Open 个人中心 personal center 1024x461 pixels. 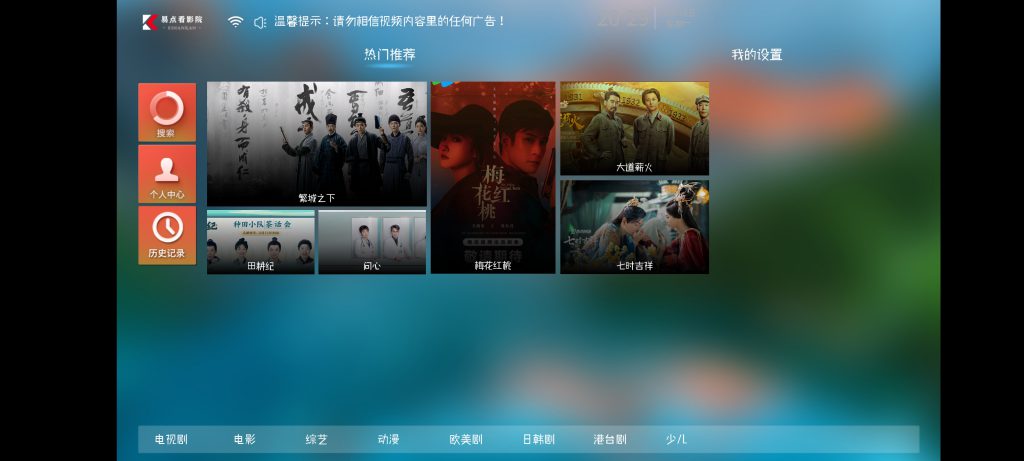(166, 174)
